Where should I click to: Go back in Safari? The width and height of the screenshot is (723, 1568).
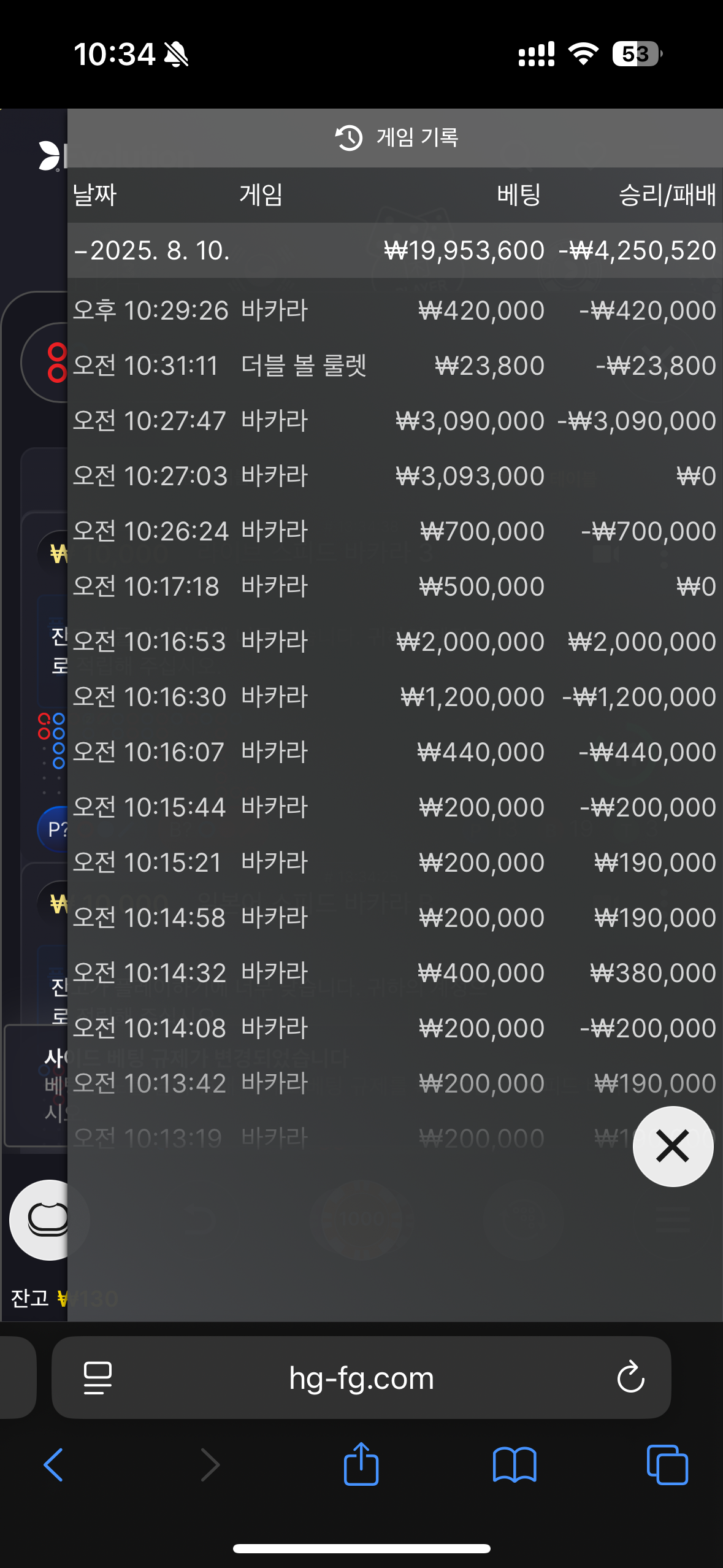tap(54, 1465)
